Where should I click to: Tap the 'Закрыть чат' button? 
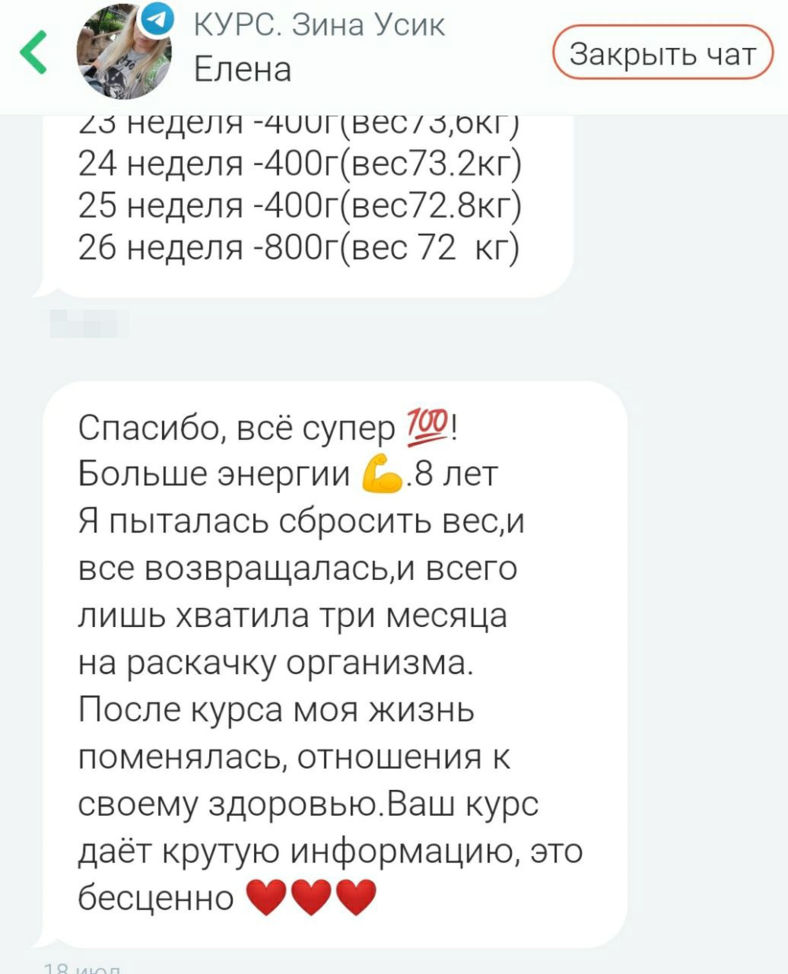pyautogui.click(x=662, y=54)
